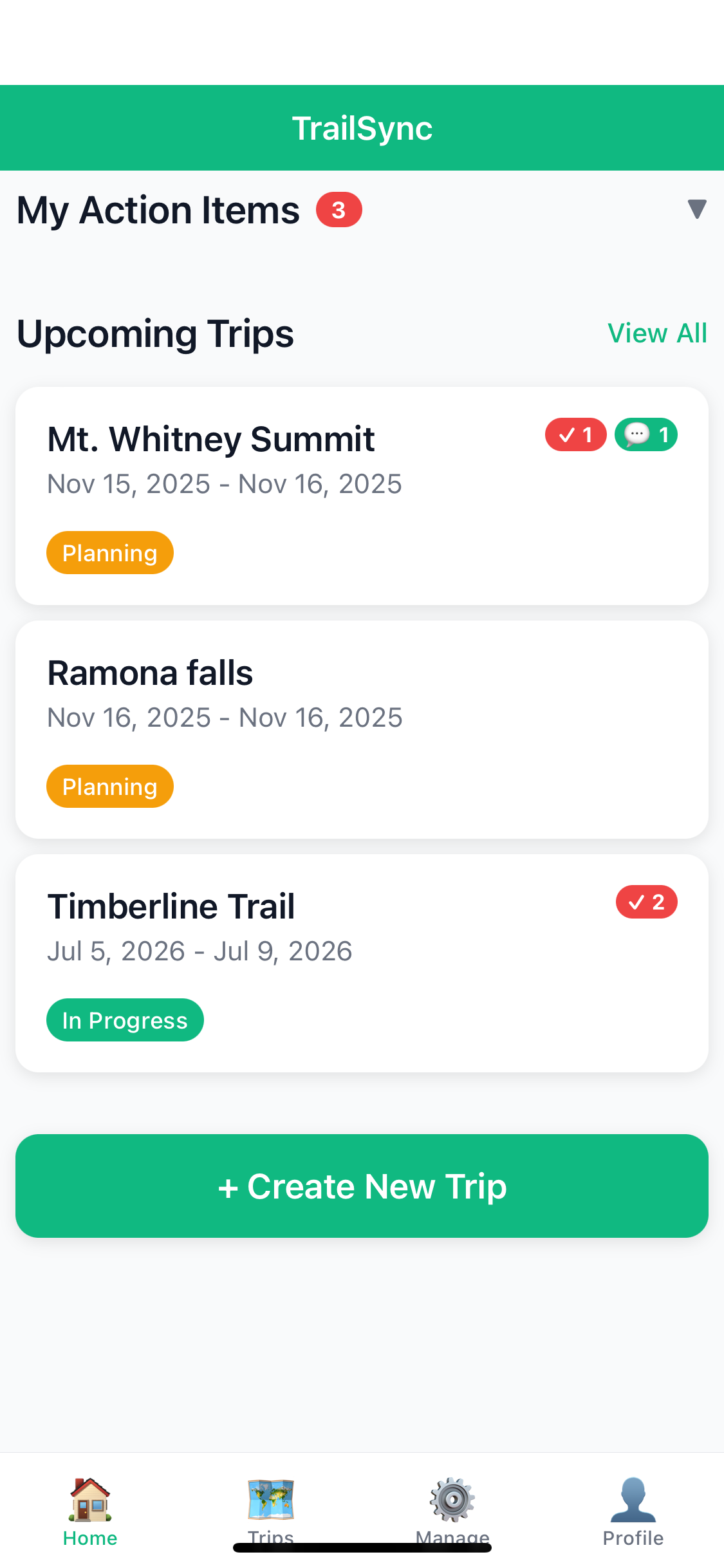Toggle the Planning status on Ramona falls
The height and width of the screenshot is (1568, 724).
[x=109, y=786]
